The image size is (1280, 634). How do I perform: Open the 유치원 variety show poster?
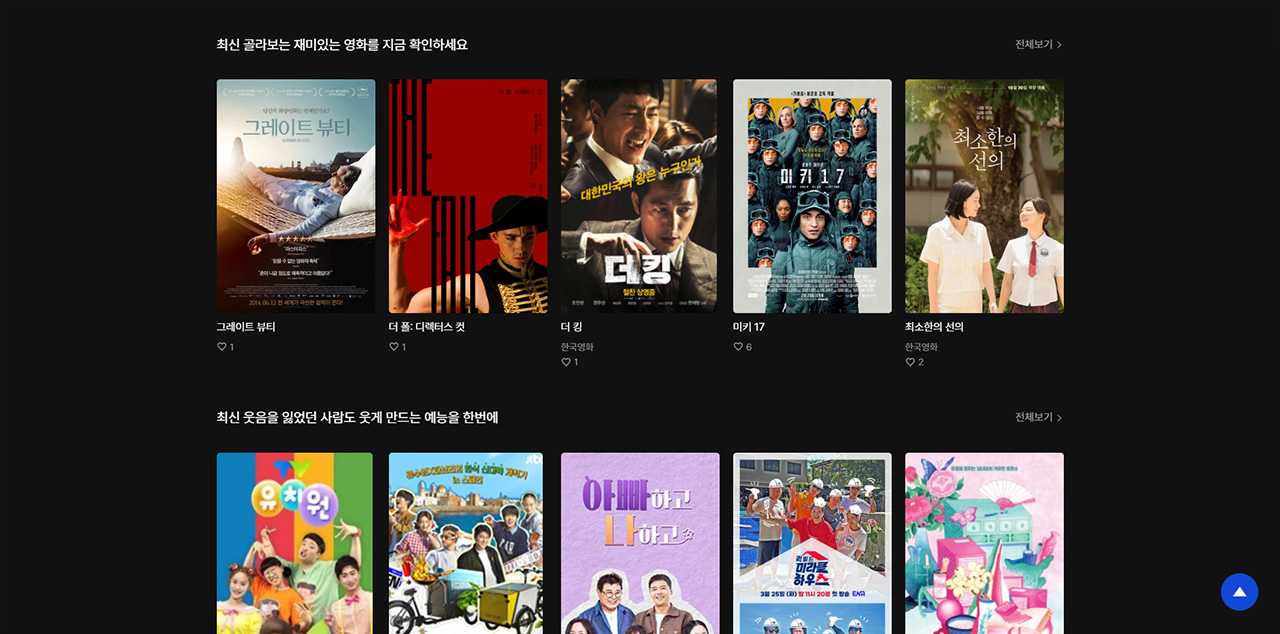(x=295, y=543)
